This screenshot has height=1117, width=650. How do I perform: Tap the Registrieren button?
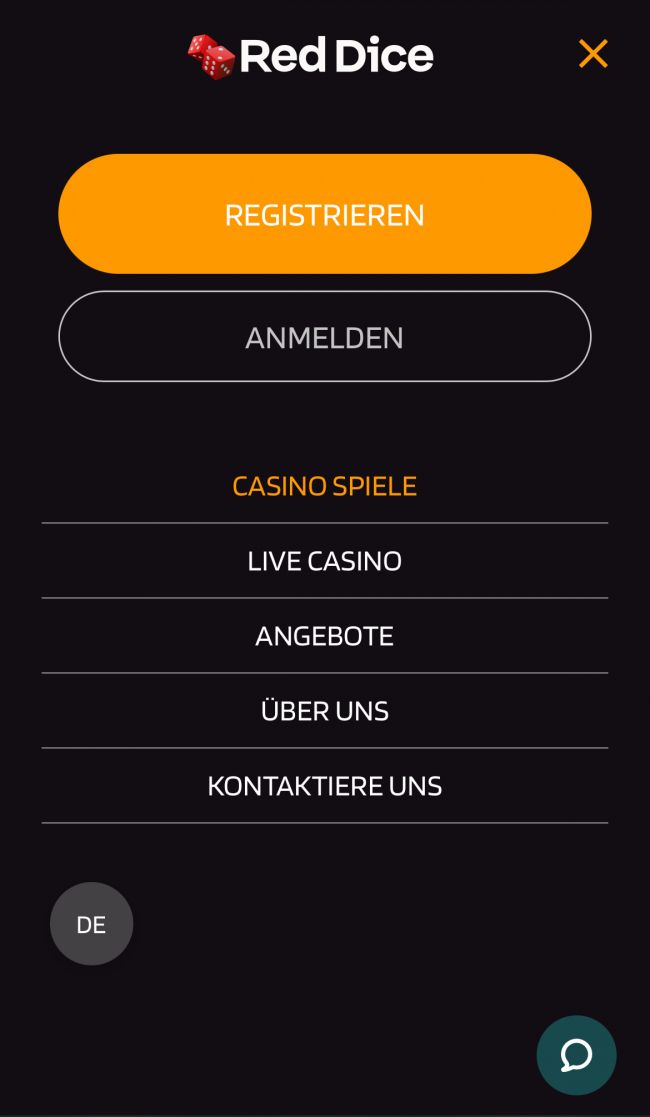pos(325,214)
